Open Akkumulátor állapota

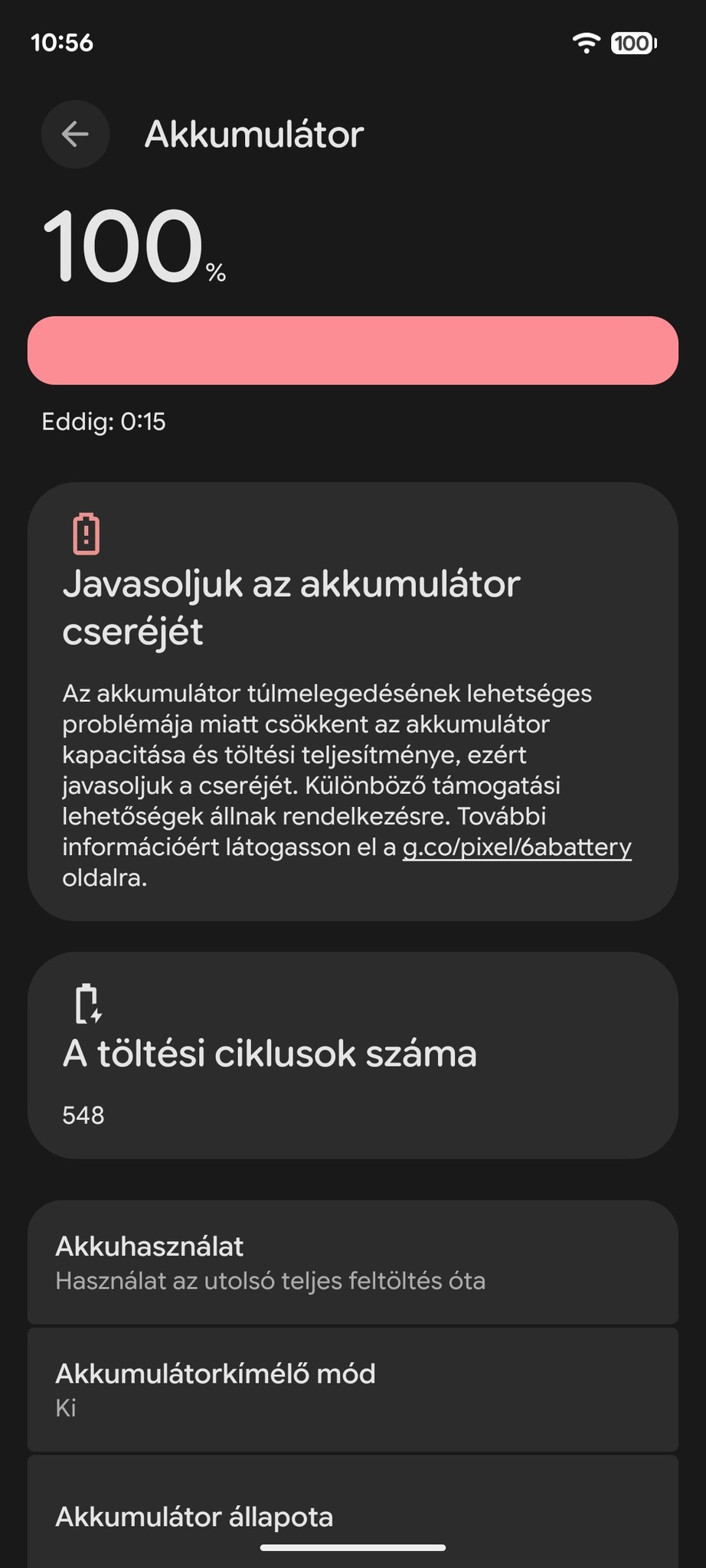pyautogui.click(x=352, y=1516)
